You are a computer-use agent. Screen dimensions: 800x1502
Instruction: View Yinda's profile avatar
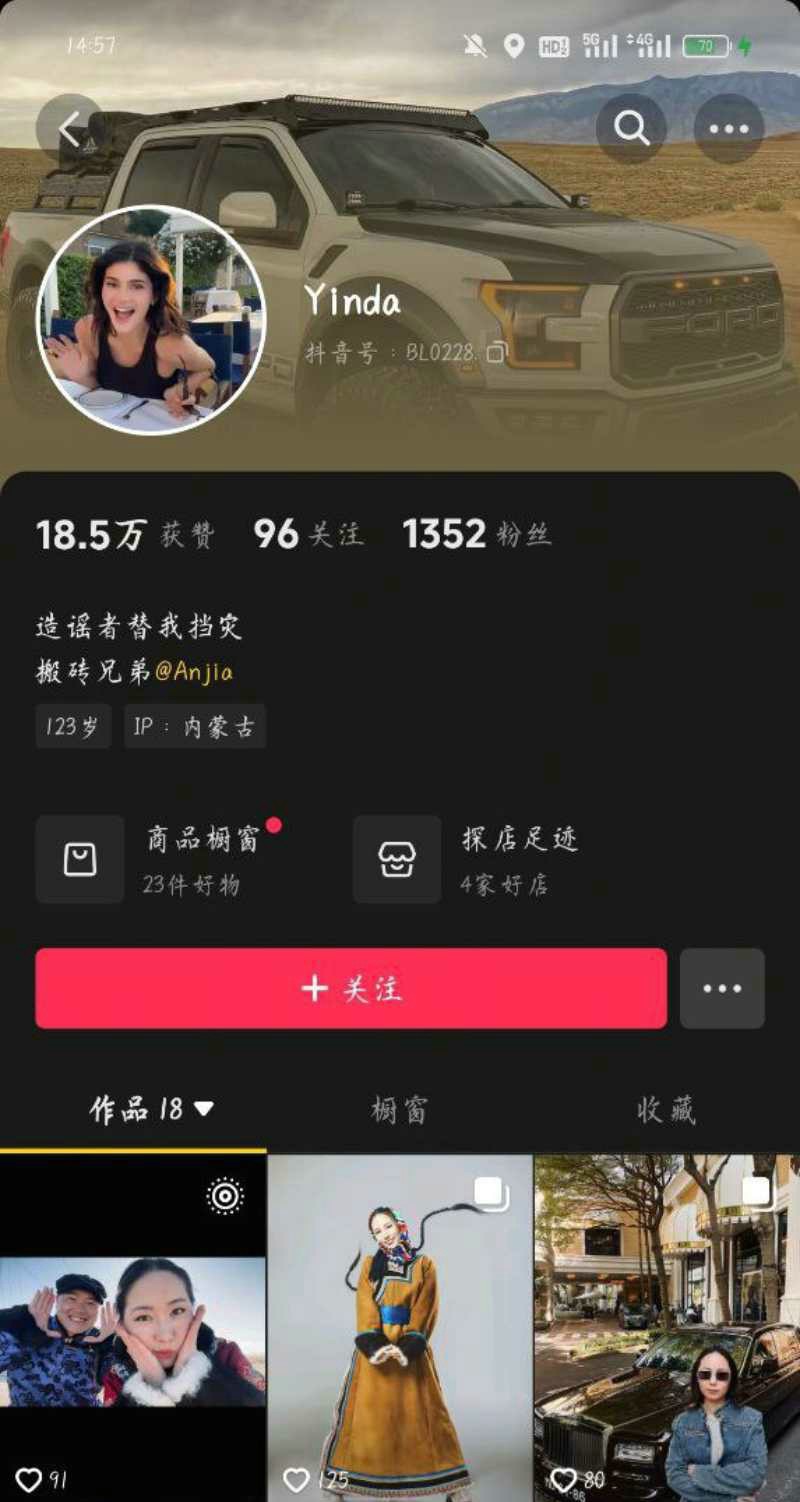click(x=151, y=320)
